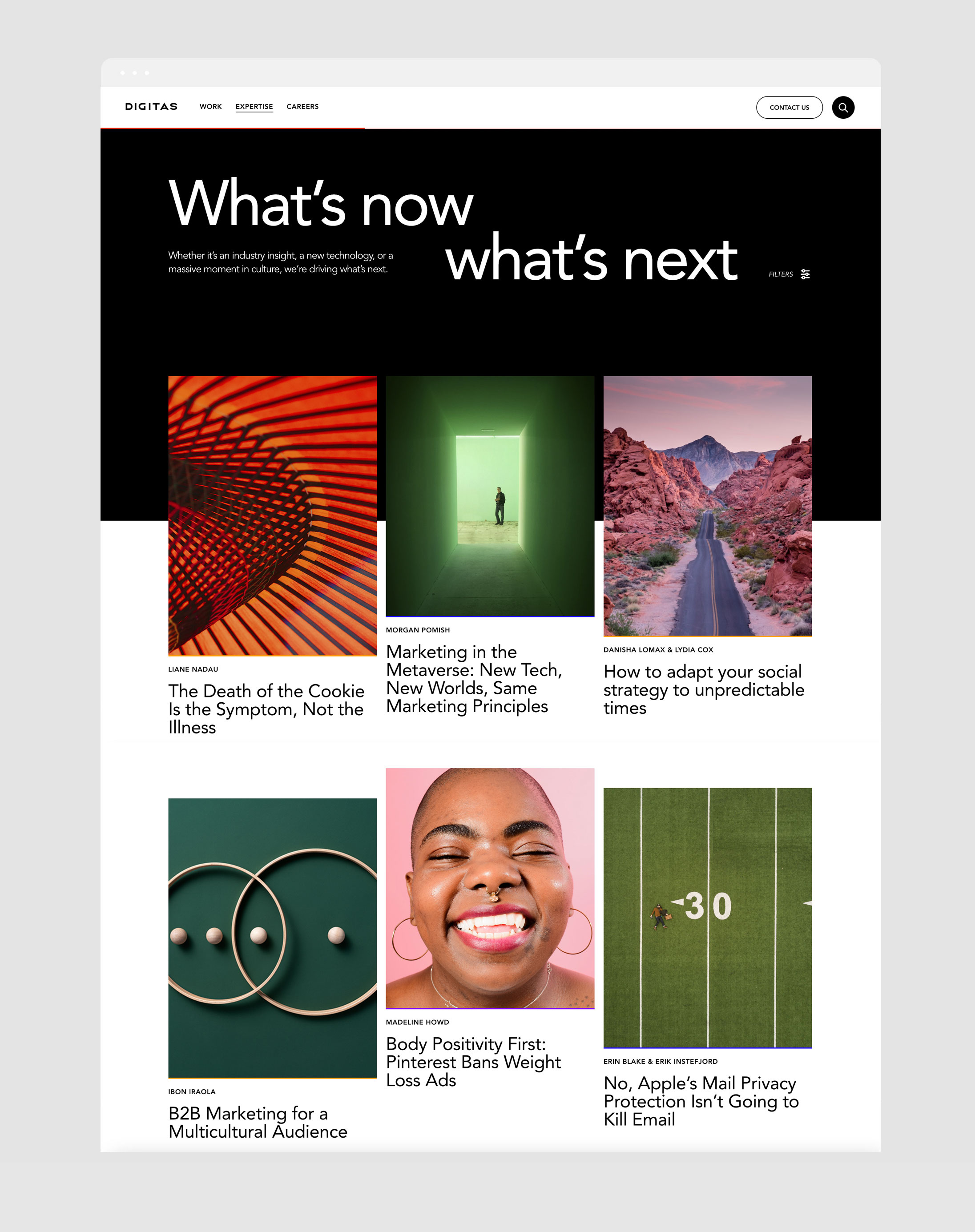Read Apple's Mail Privacy Protection article
Image resolution: width=975 pixels, height=1232 pixels.
click(x=701, y=1101)
